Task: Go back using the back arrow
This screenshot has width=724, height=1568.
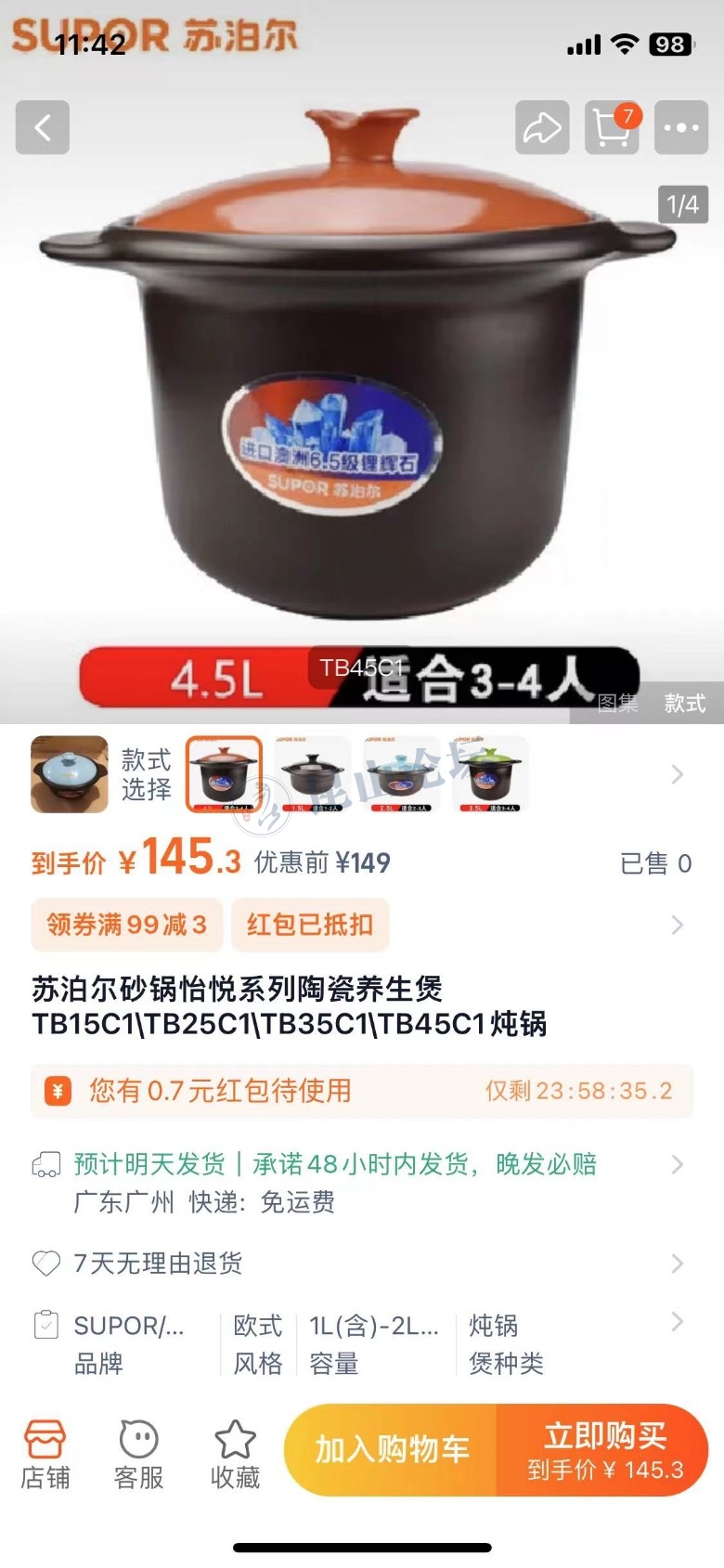Action: pyautogui.click(x=43, y=127)
